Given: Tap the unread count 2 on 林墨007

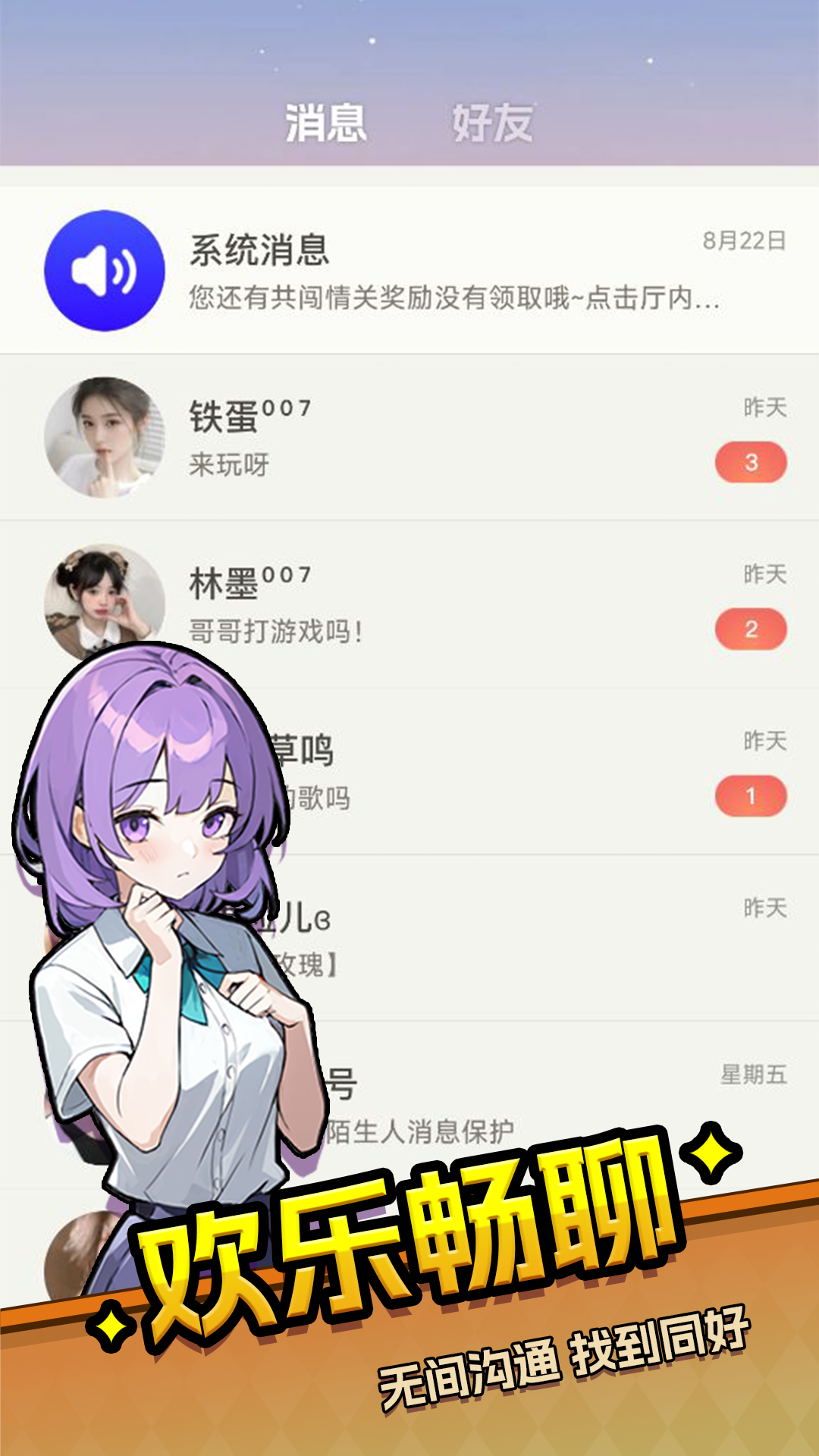Looking at the screenshot, I should coord(751,627).
